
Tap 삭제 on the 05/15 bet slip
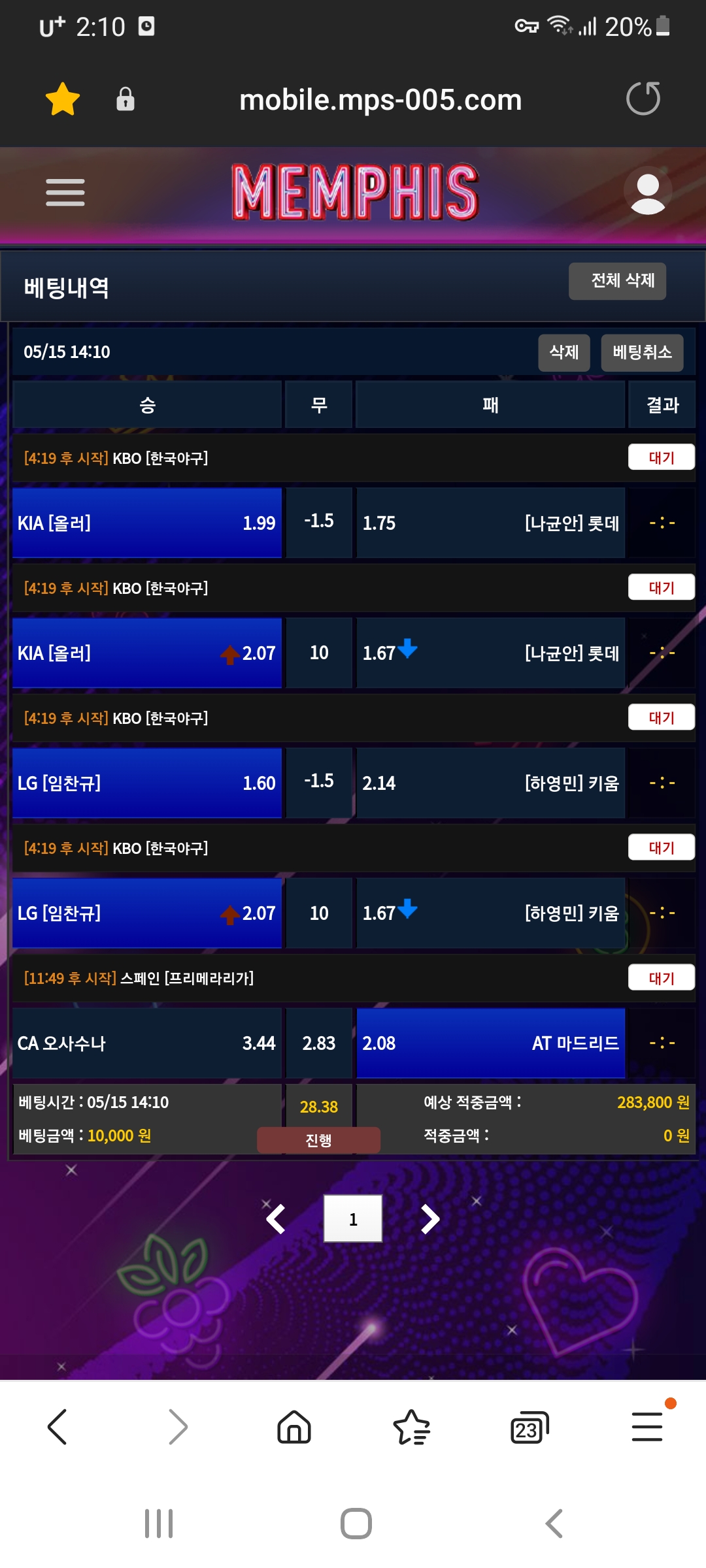tap(563, 353)
